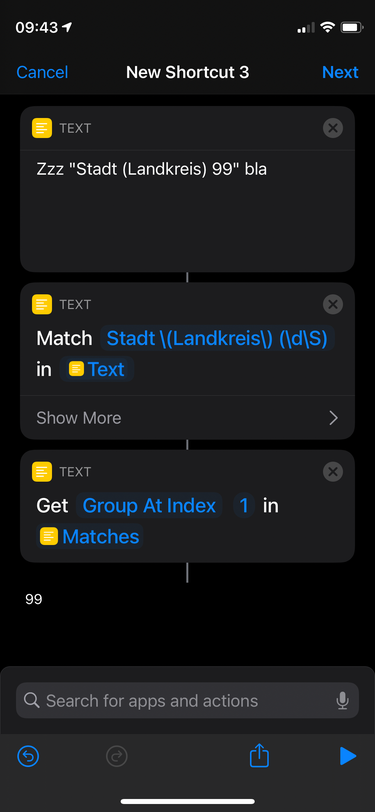Tap the microphone for dictation
The height and width of the screenshot is (812, 375).
pyautogui.click(x=342, y=701)
